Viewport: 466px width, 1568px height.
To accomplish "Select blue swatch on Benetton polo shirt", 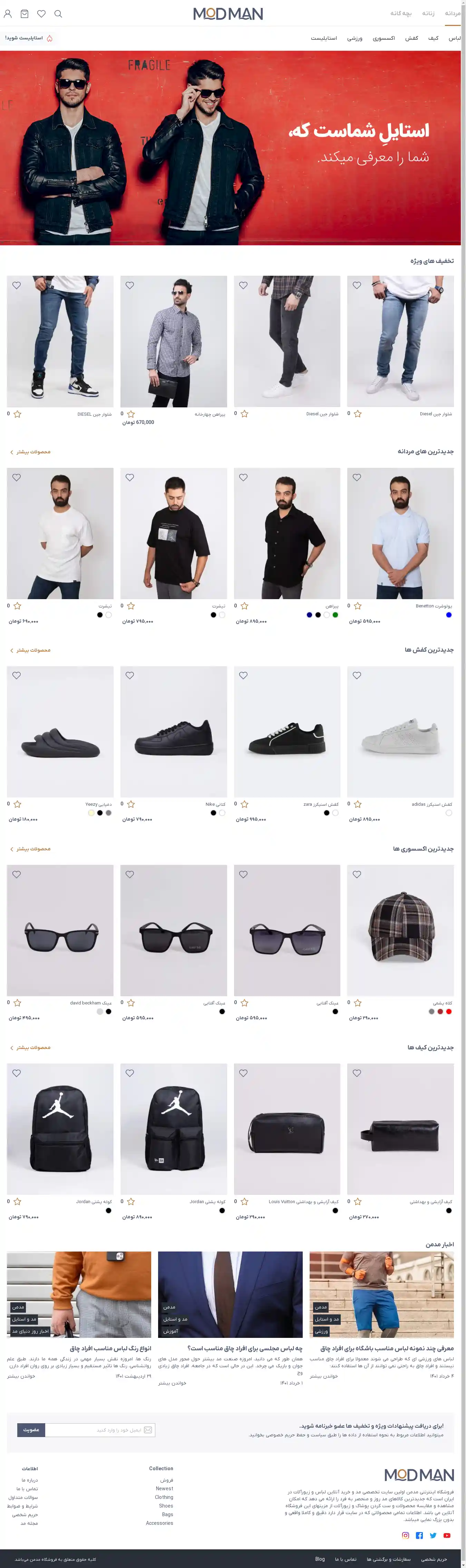I will 448,615.
